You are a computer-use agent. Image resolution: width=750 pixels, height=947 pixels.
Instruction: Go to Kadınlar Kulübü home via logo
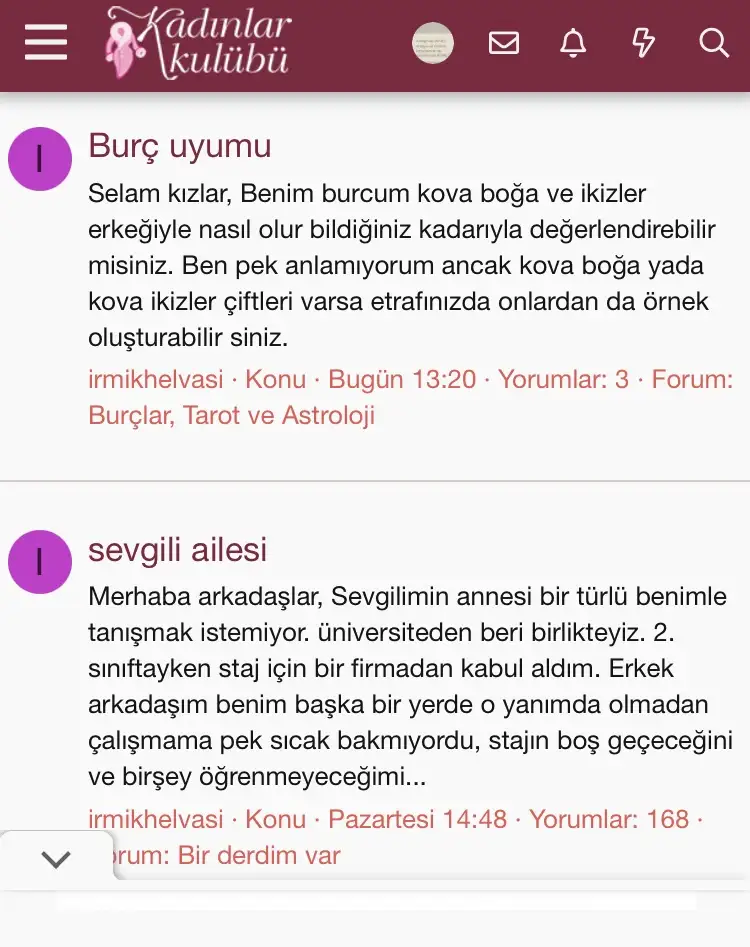[198, 44]
